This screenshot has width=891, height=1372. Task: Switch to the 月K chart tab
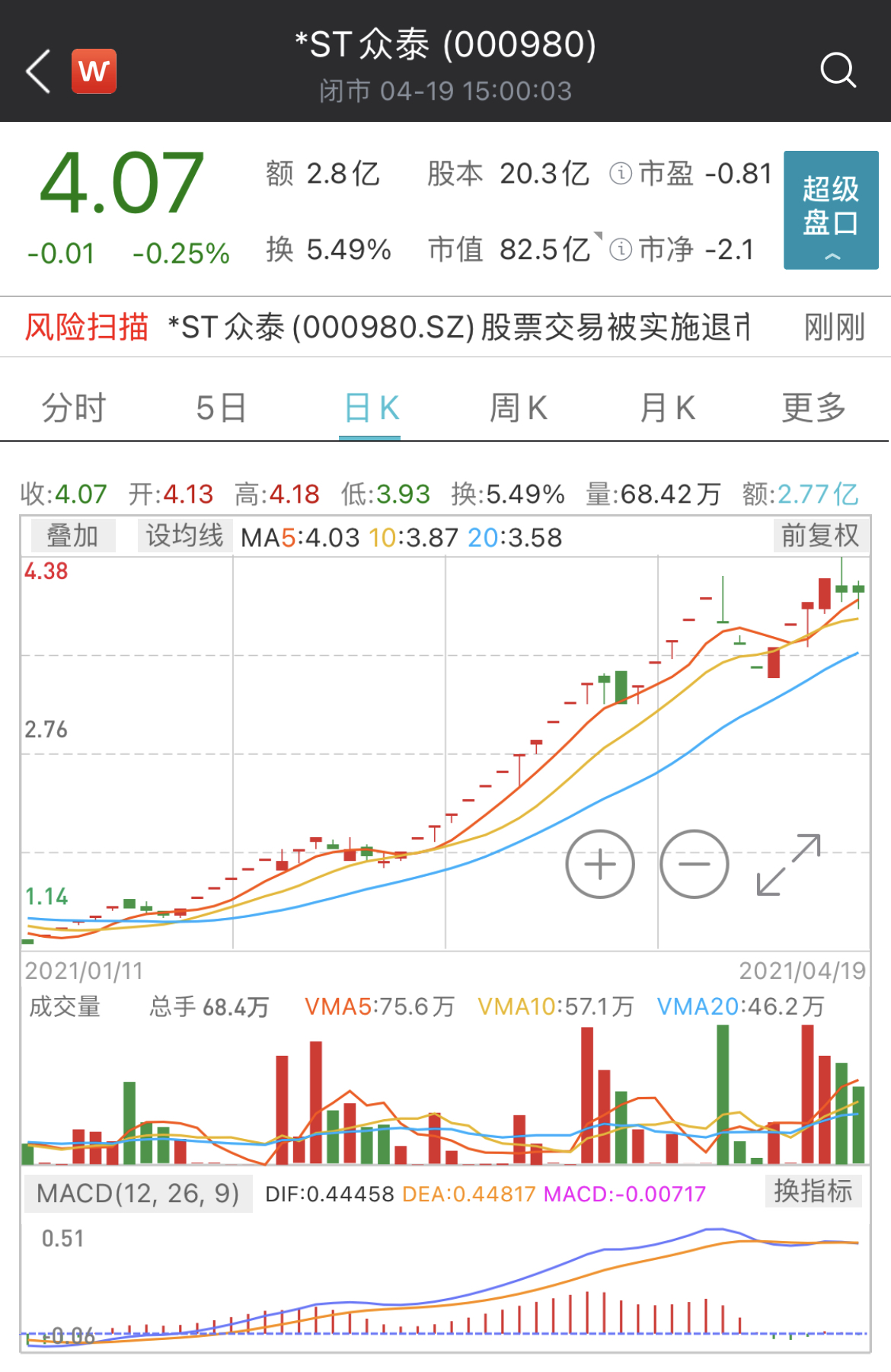[x=667, y=408]
